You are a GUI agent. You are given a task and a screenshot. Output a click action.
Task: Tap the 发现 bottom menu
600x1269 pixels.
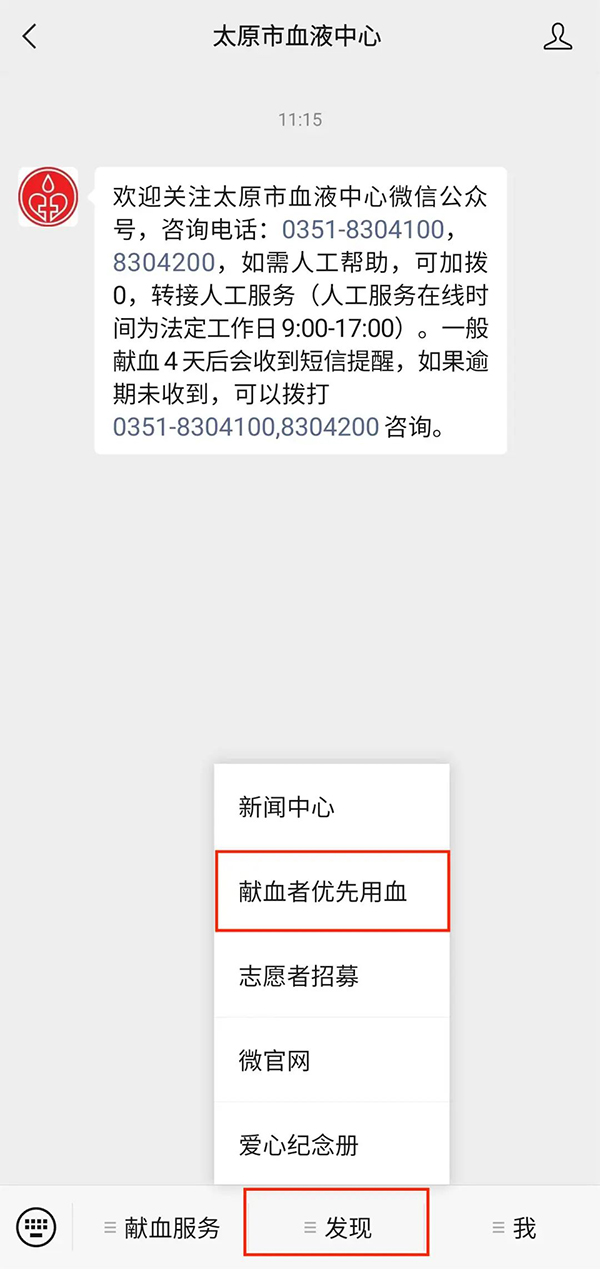click(x=337, y=1228)
